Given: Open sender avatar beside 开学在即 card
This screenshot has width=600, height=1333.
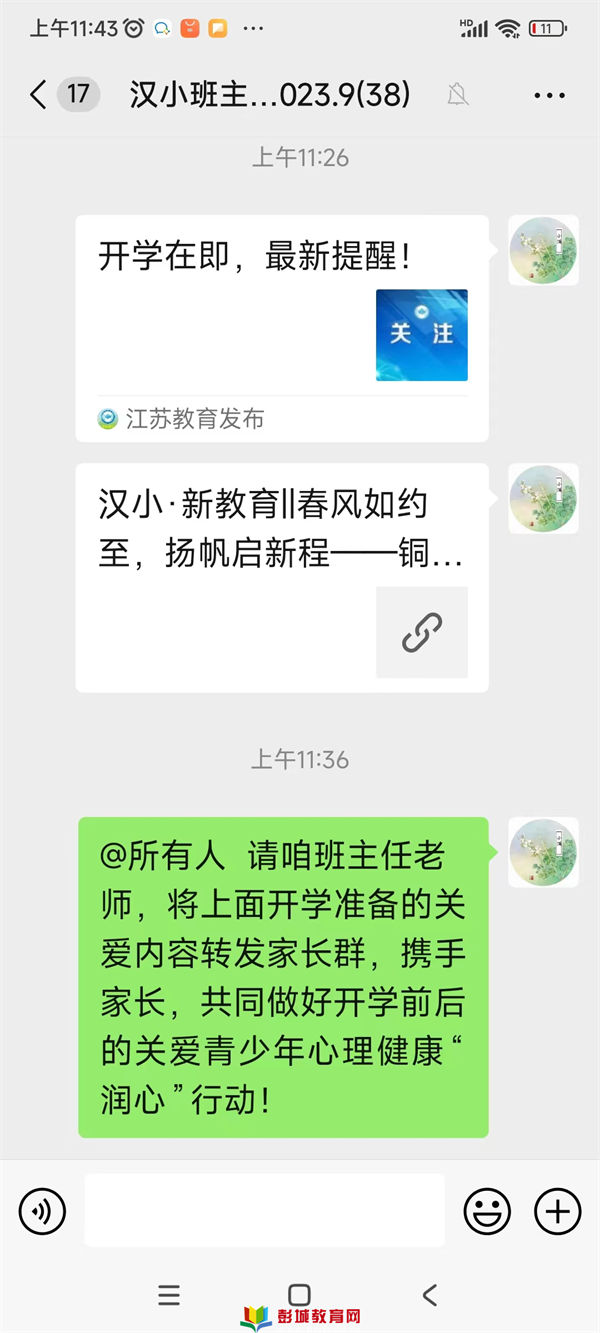Looking at the screenshot, I should (543, 250).
